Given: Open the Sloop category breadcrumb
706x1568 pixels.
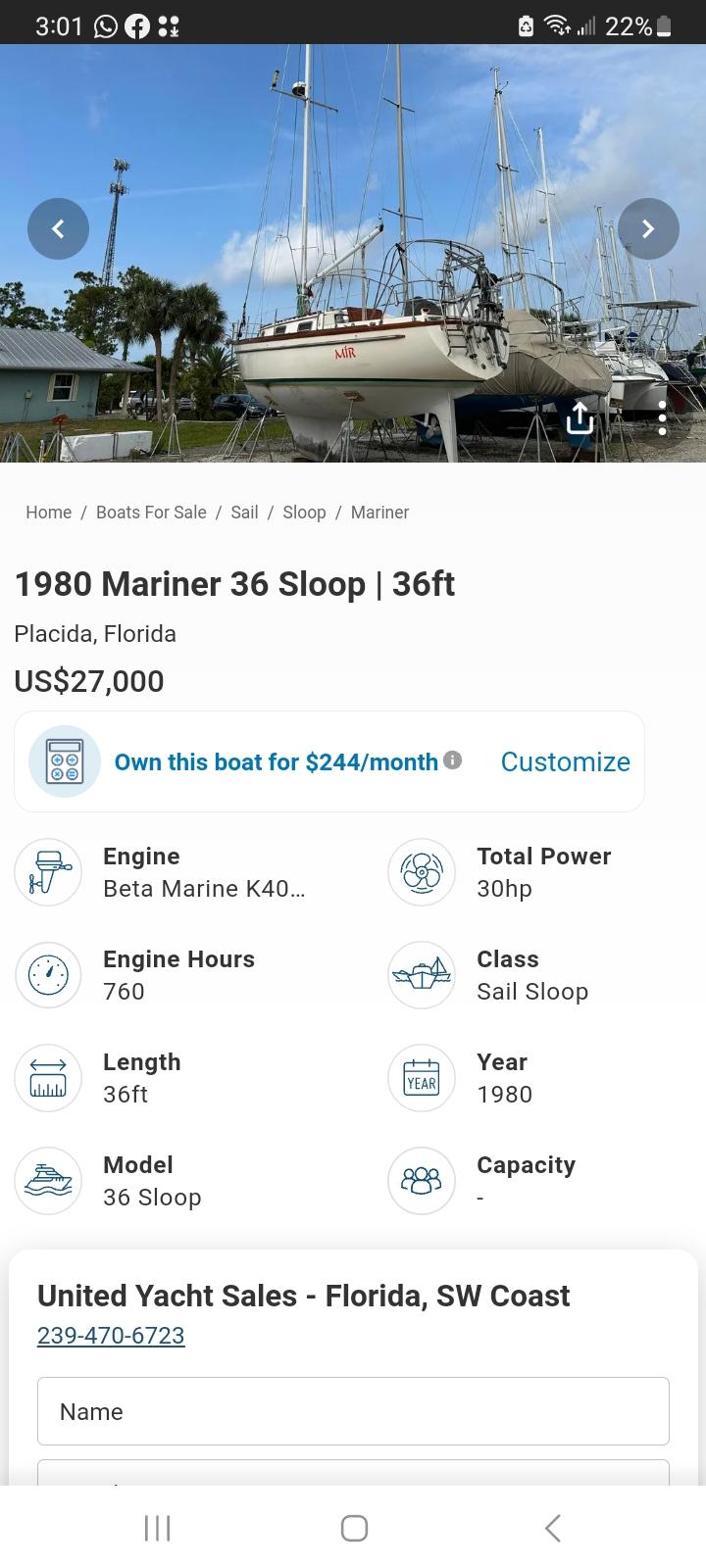Looking at the screenshot, I should pyautogui.click(x=304, y=512).
